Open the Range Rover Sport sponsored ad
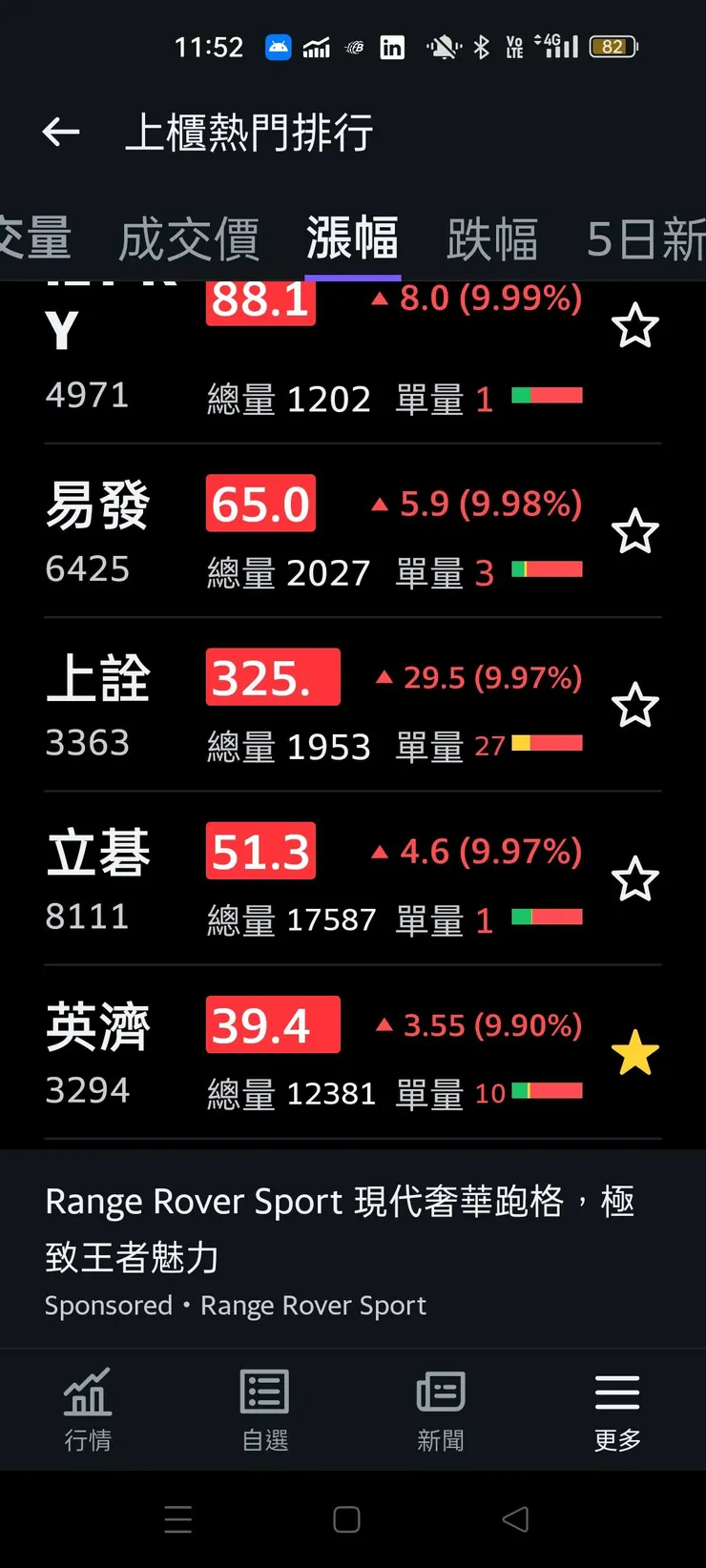The image size is (706, 1568). [341, 1248]
